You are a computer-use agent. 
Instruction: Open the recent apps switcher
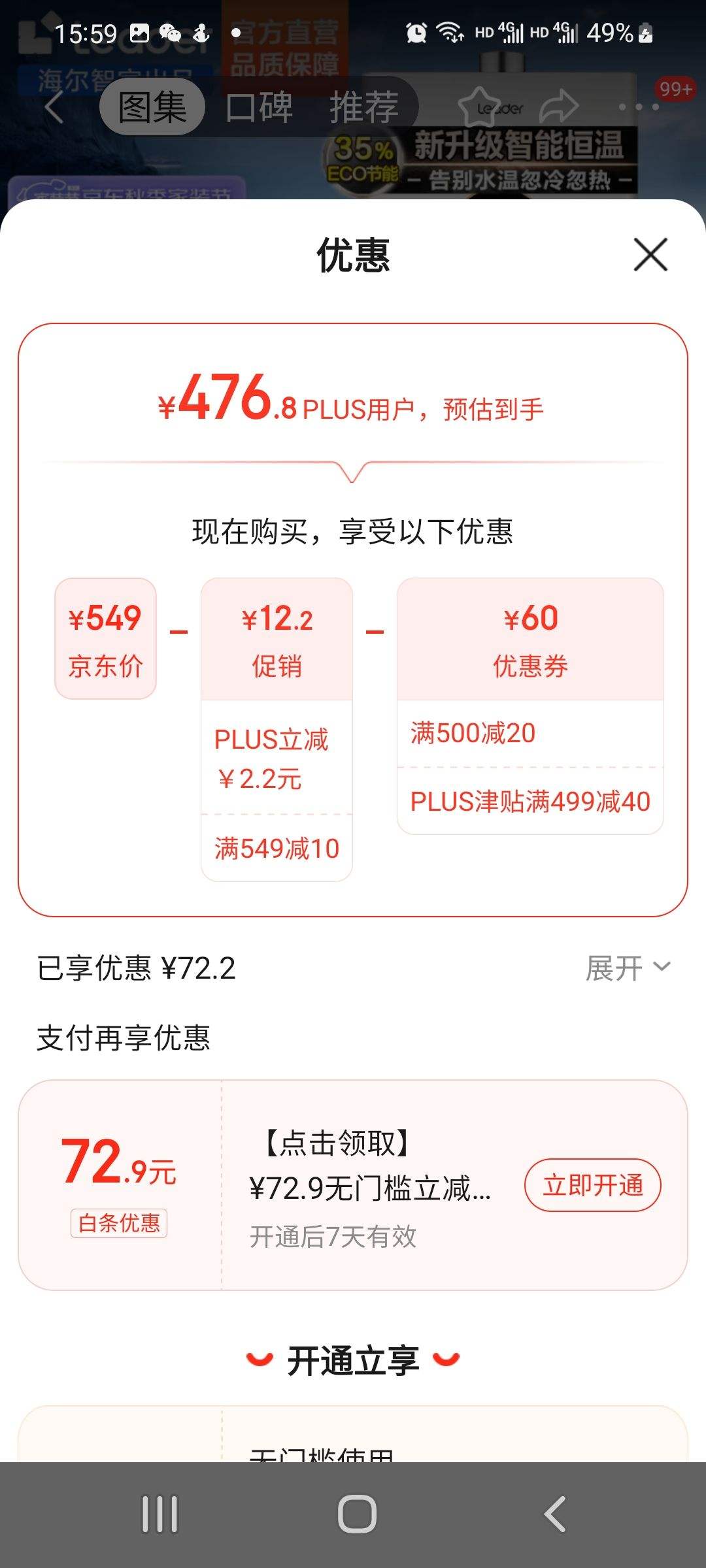click(x=160, y=1514)
